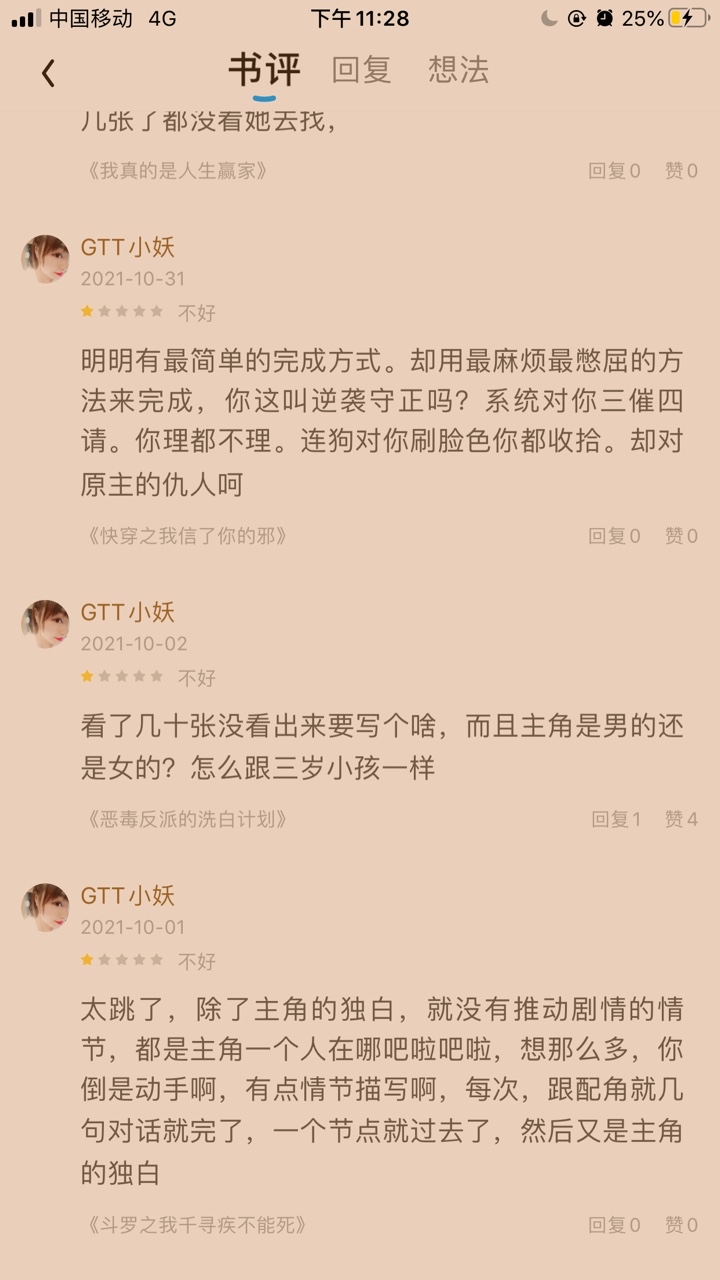Open book《我真的是人生赢家》
Image resolution: width=720 pixels, height=1280 pixels.
tap(178, 171)
